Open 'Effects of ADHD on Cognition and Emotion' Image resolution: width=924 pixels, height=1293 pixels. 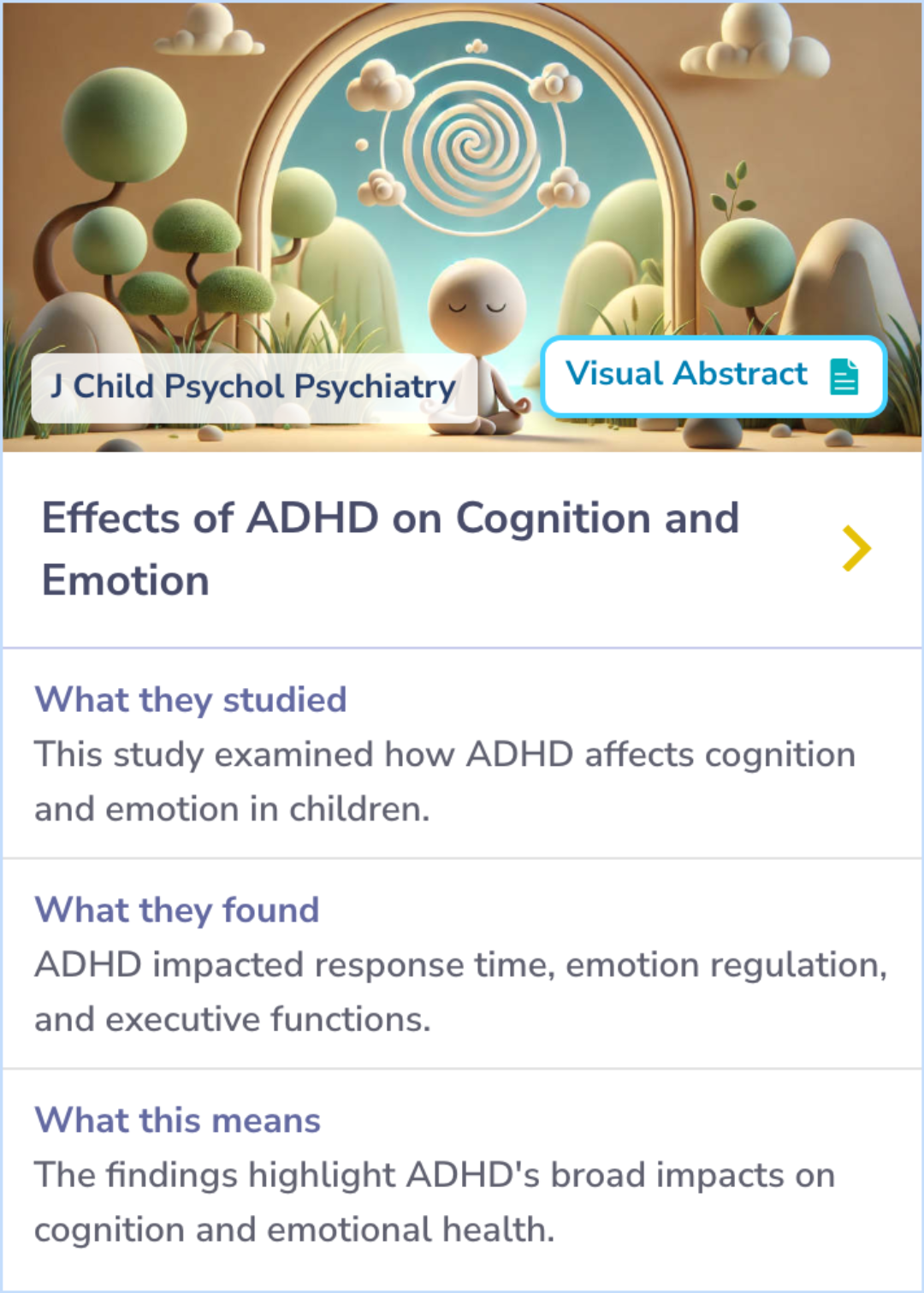click(390, 548)
